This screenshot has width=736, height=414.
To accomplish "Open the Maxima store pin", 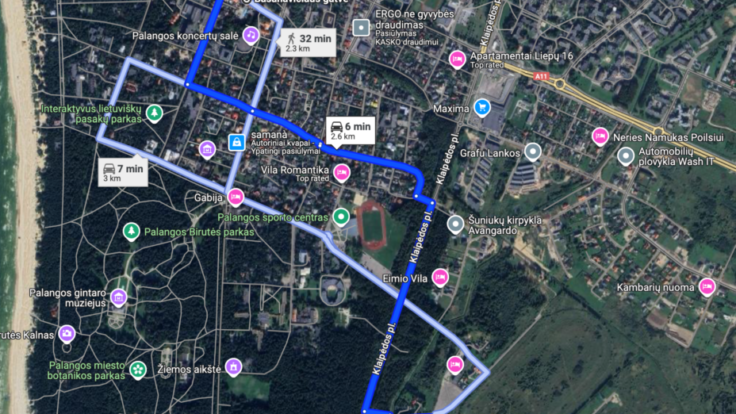I will coord(482,107).
